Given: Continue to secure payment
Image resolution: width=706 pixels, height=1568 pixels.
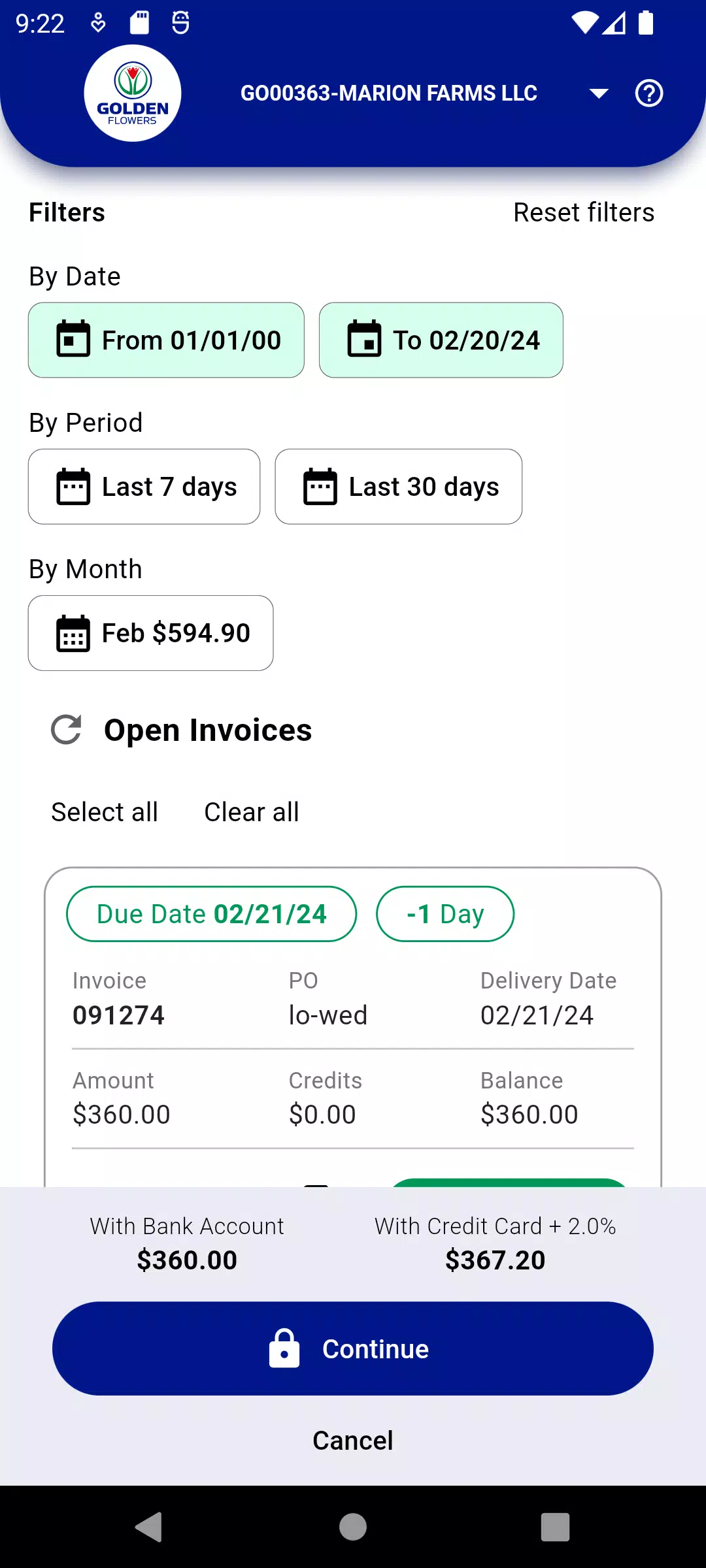Looking at the screenshot, I should 353,1348.
